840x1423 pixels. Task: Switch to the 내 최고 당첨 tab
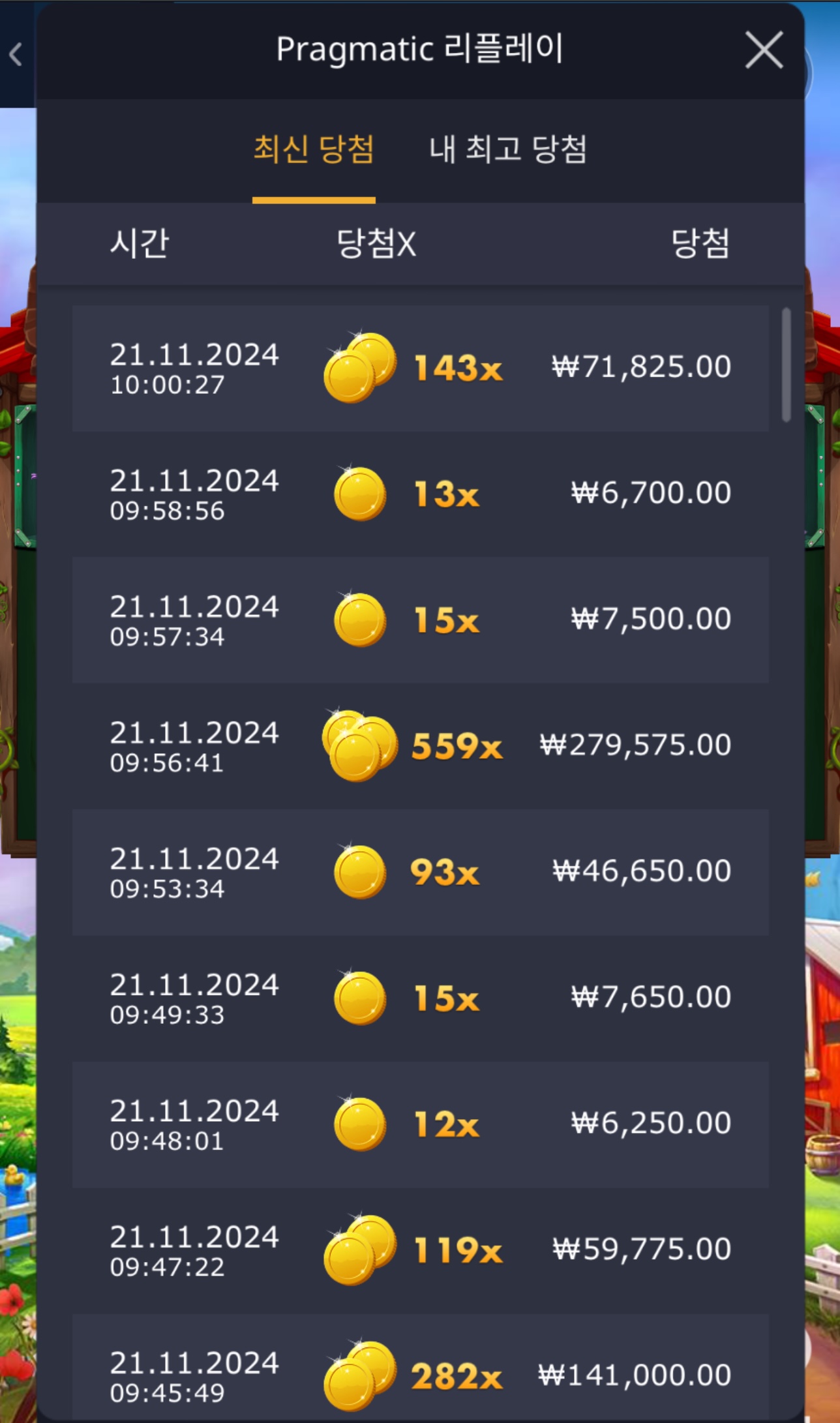(x=508, y=149)
